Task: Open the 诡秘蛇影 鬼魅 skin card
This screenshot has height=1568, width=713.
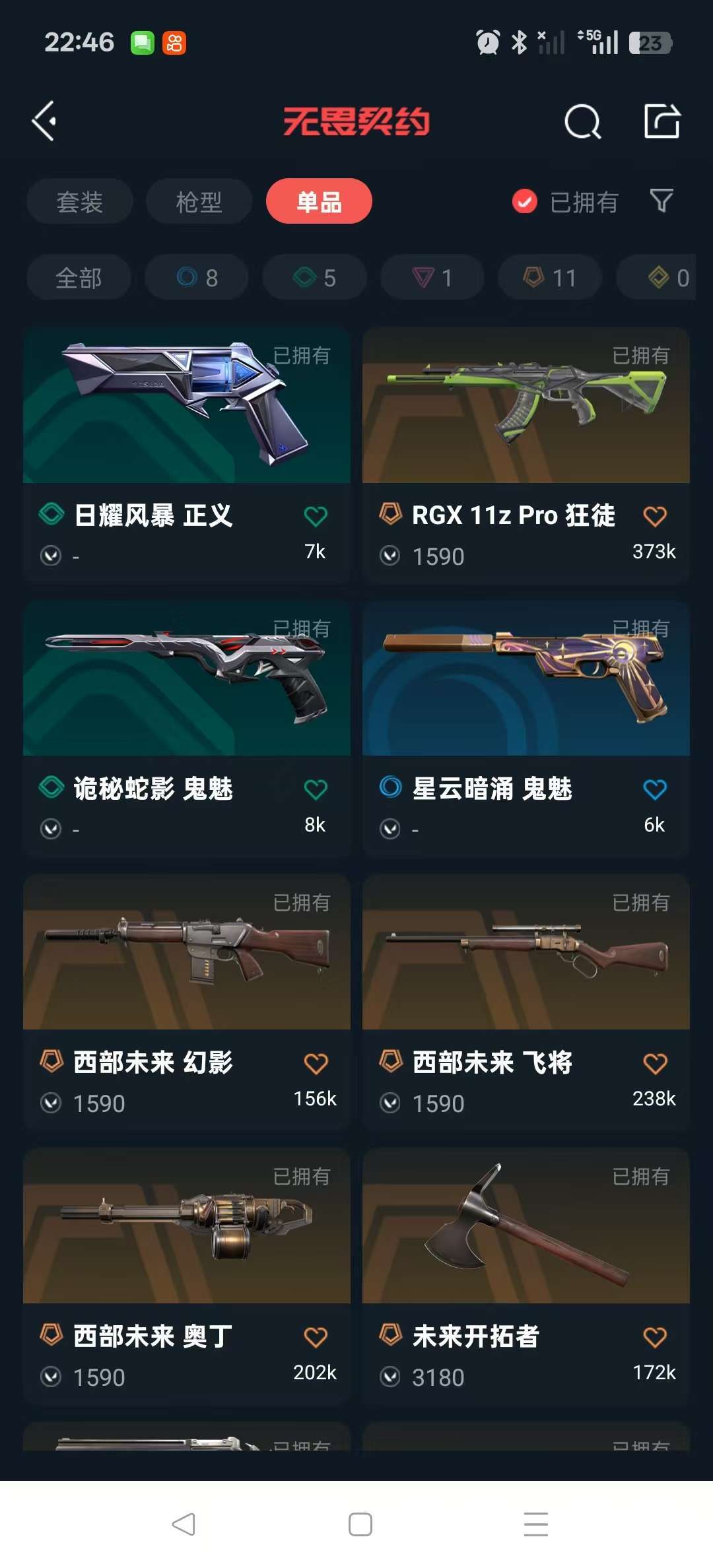Action: click(187, 729)
